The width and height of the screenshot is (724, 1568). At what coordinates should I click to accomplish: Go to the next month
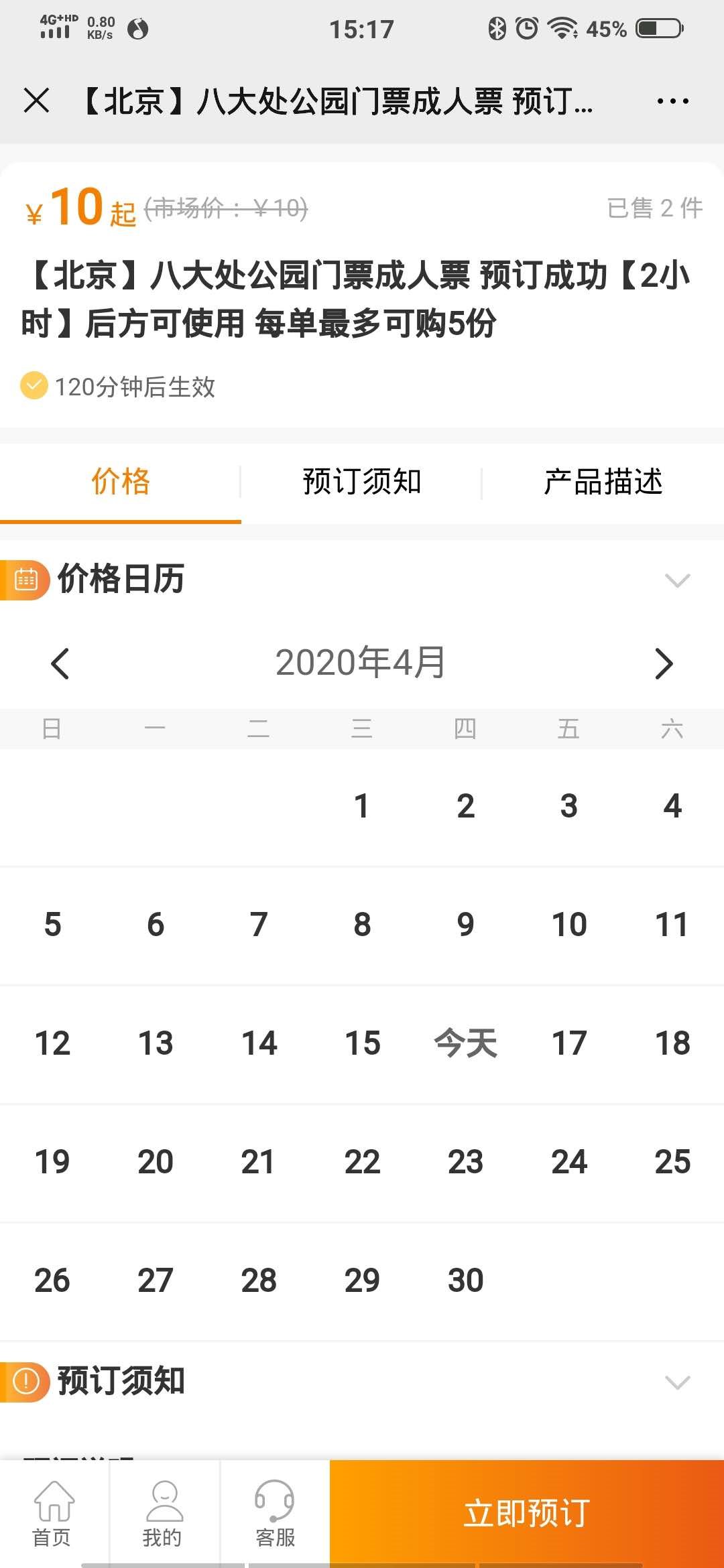664,663
